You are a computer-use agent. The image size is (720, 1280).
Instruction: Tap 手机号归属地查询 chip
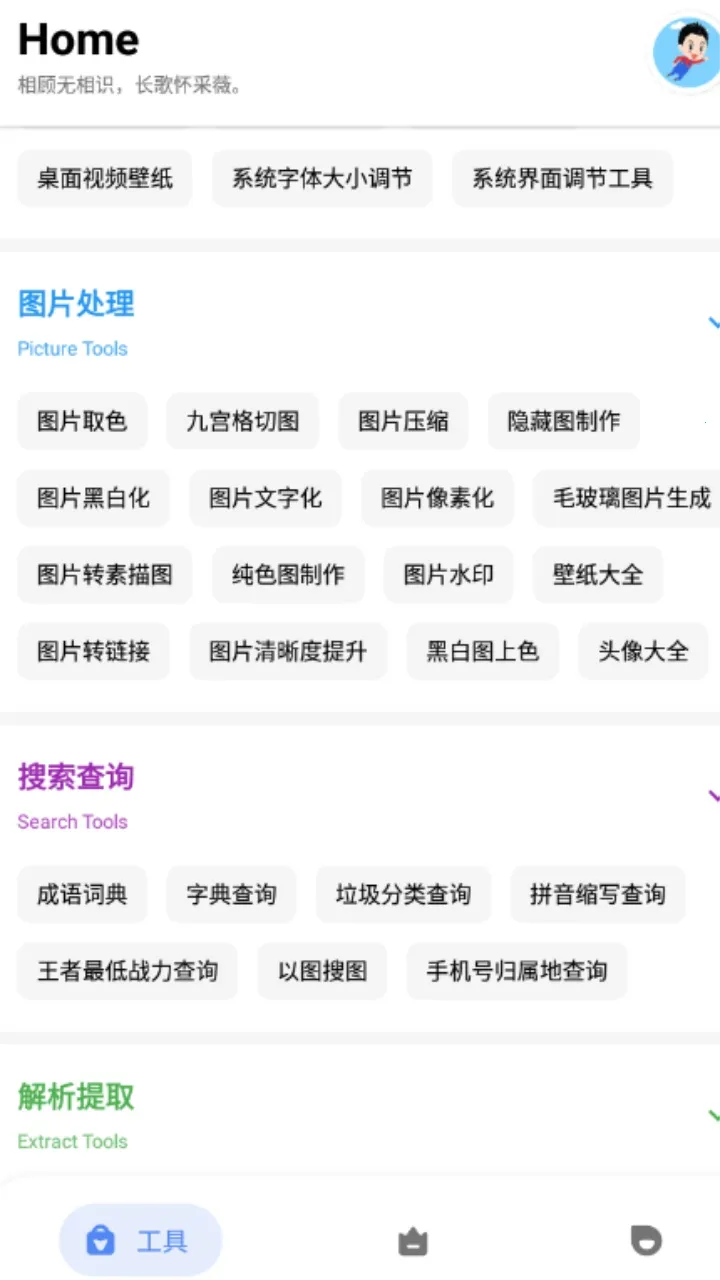pyautogui.click(x=517, y=971)
